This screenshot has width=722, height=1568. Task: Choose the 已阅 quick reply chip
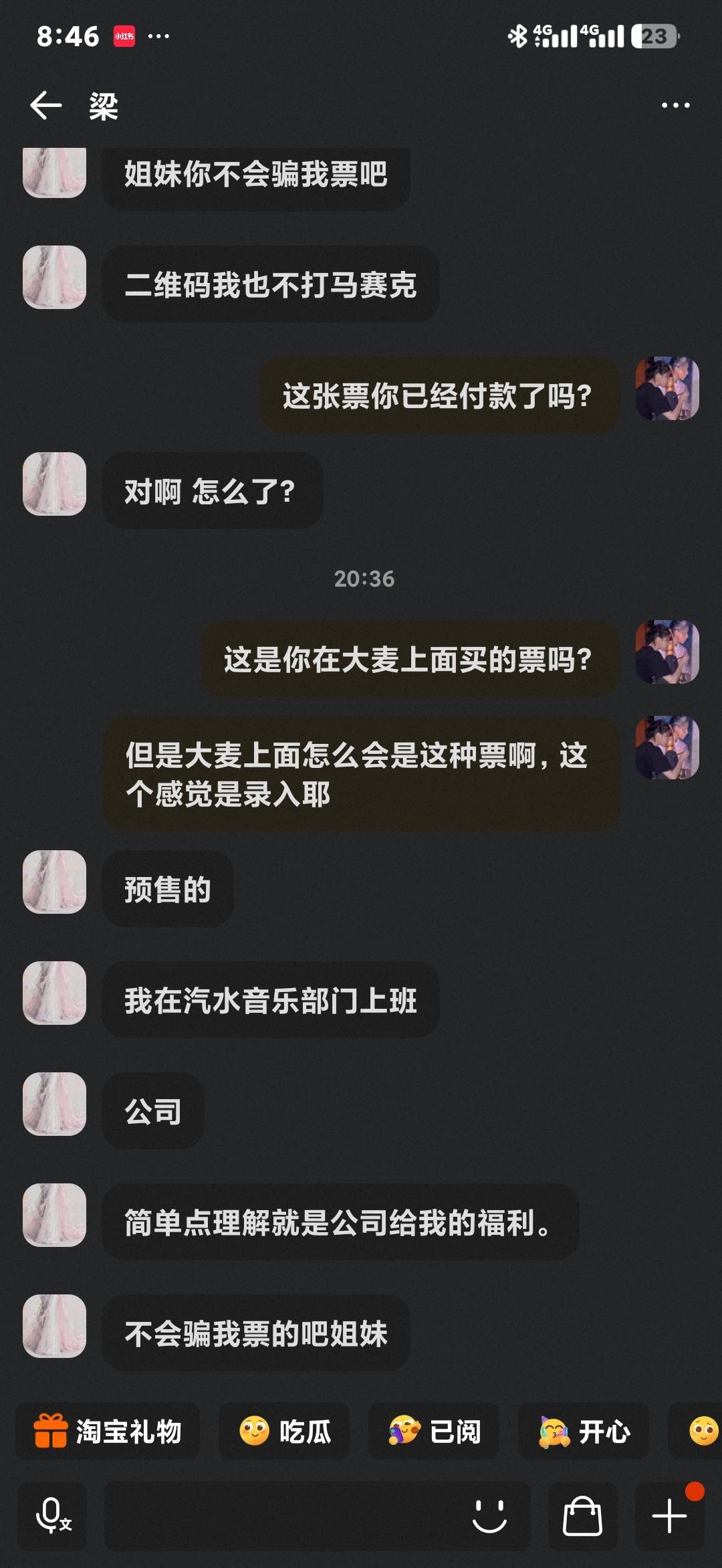[434, 1432]
